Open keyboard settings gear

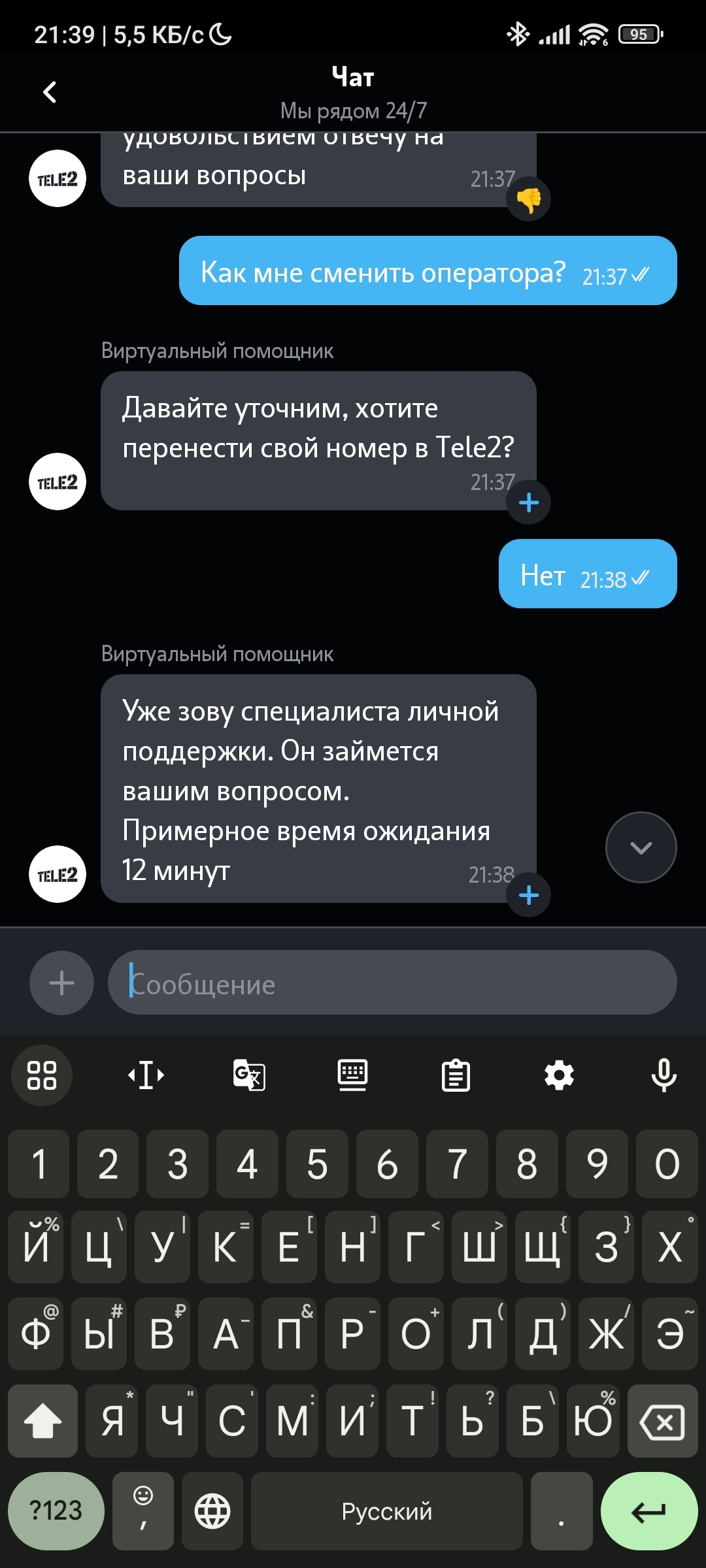tap(559, 1075)
